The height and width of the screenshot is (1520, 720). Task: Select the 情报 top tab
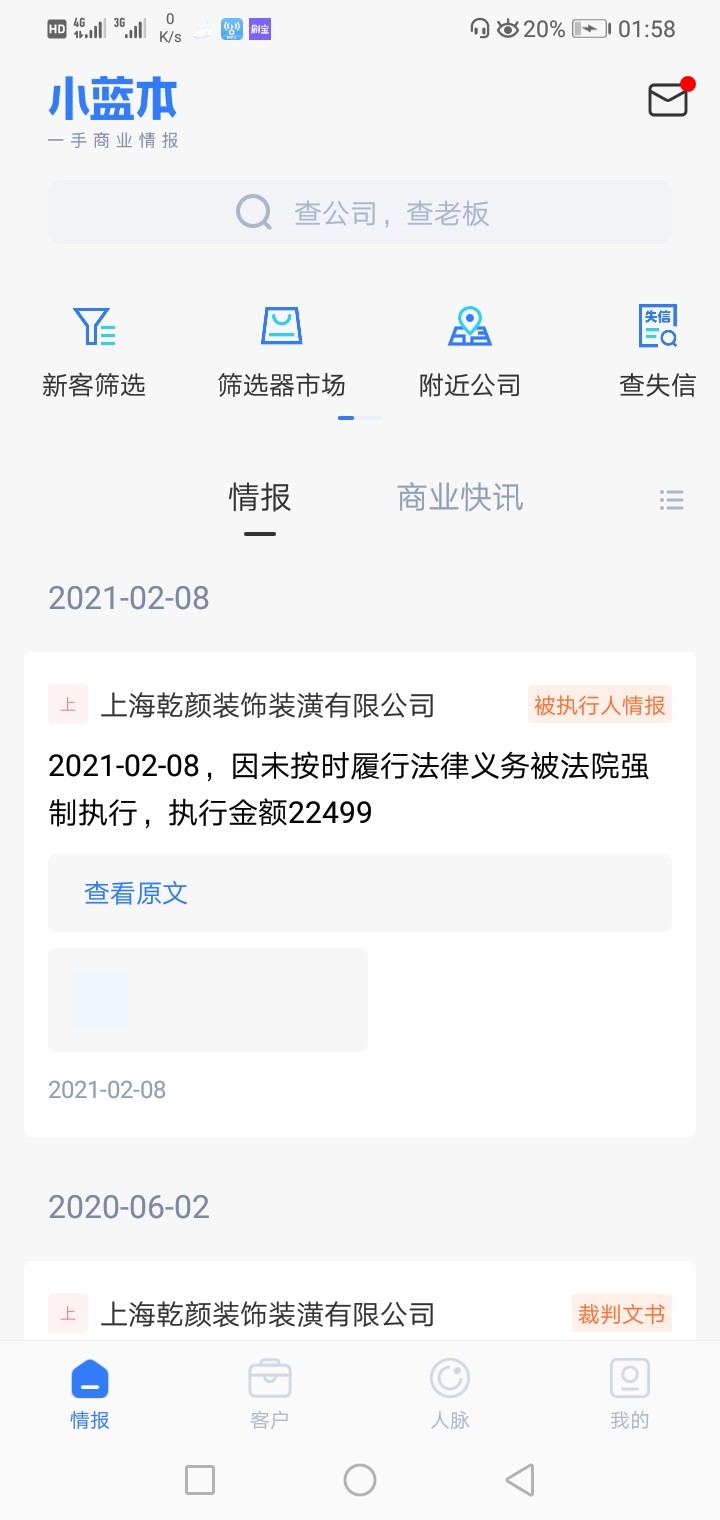point(260,498)
